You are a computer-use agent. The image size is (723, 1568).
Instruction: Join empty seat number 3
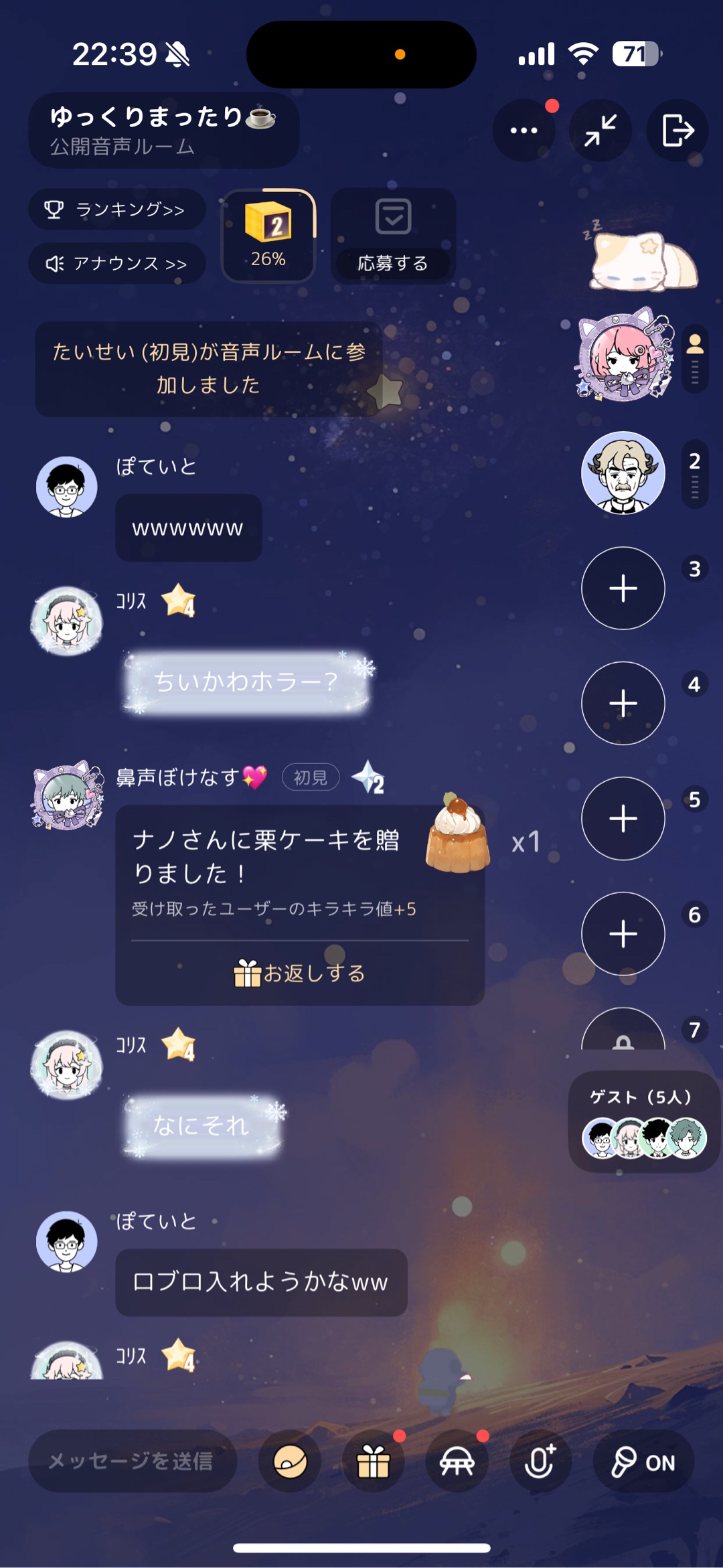623,589
